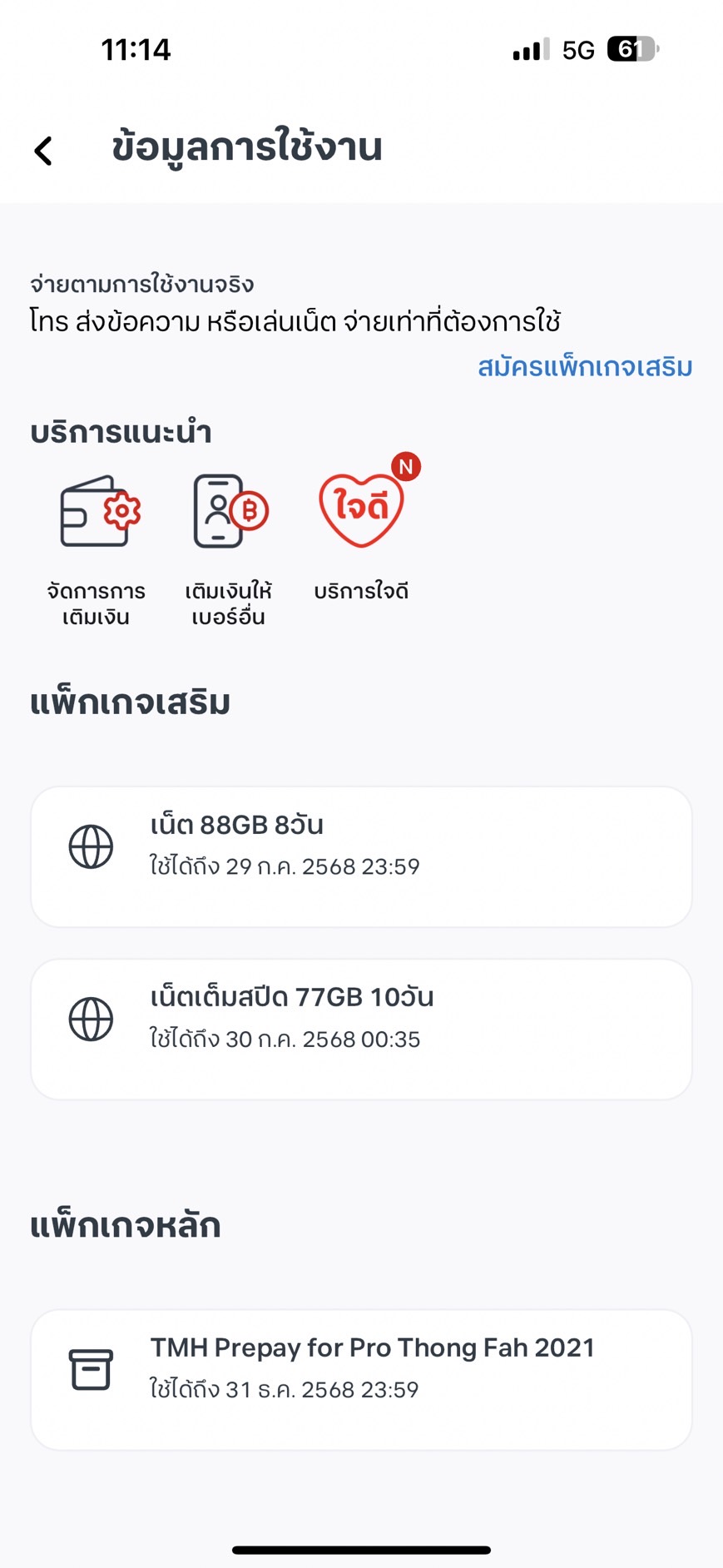Go back using the arrow icon
Viewport: 723px width, 1568px height.
43,151
